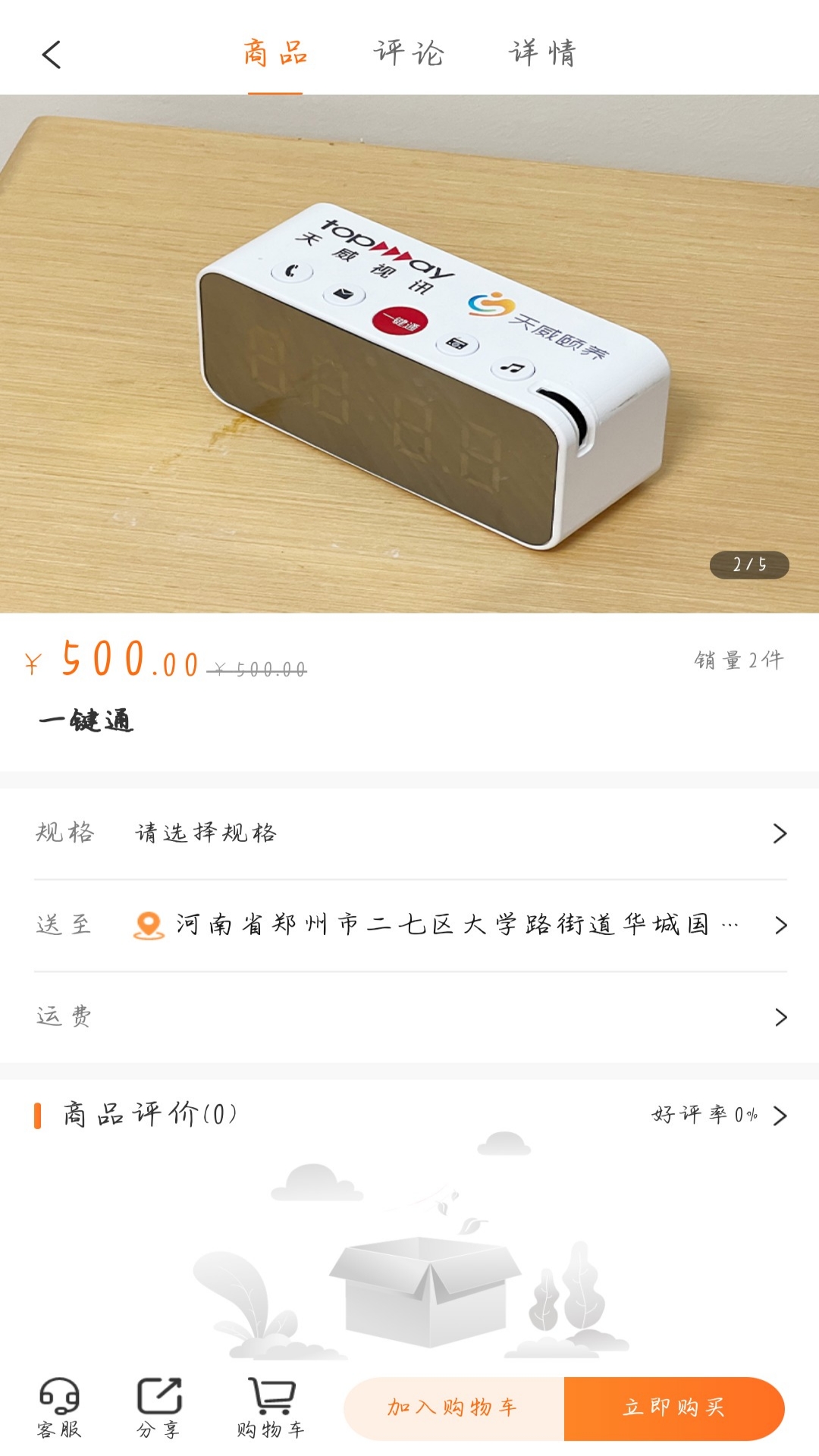Click the back arrow at top left
Viewport: 819px width, 1456px height.
[50, 55]
